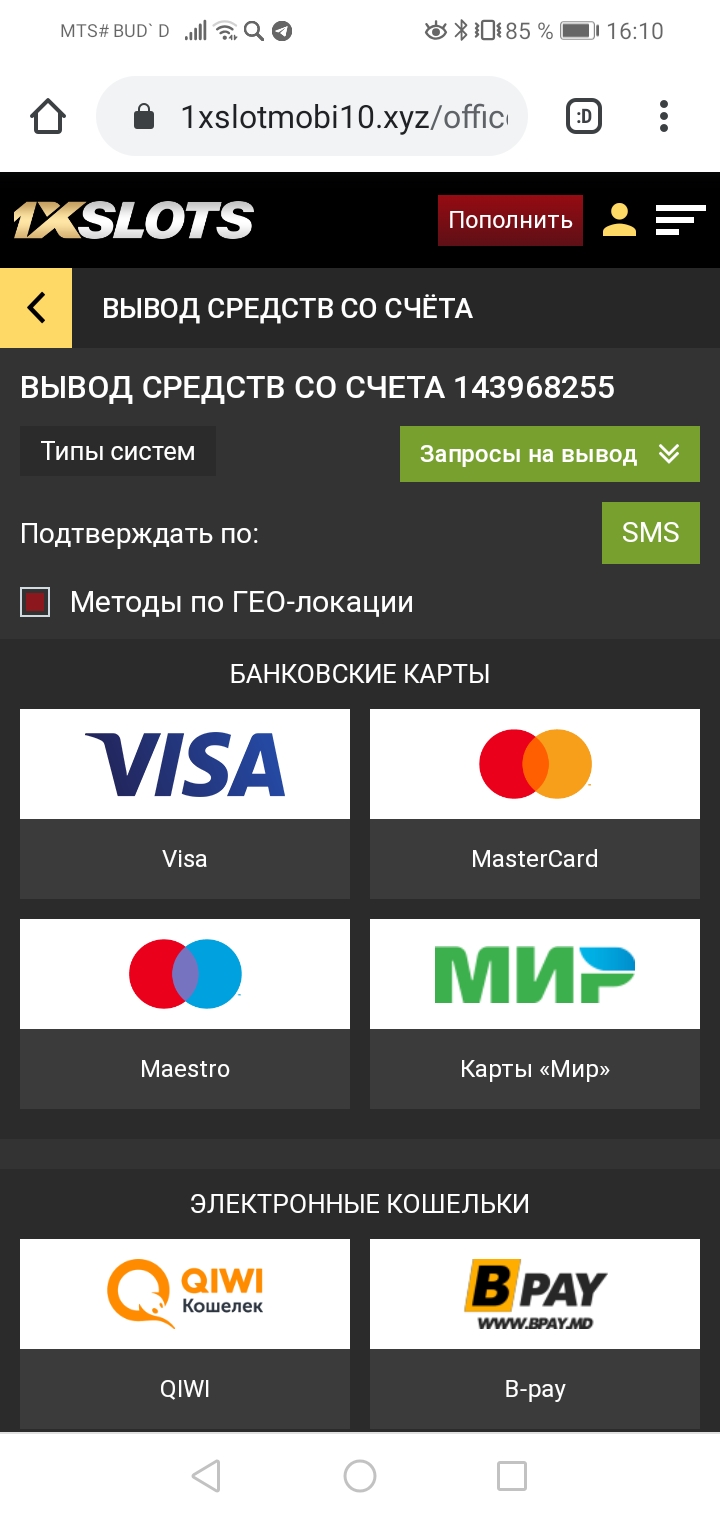Select QIWI wallet option
Screen dimensions: 720x1520
pos(185,1333)
